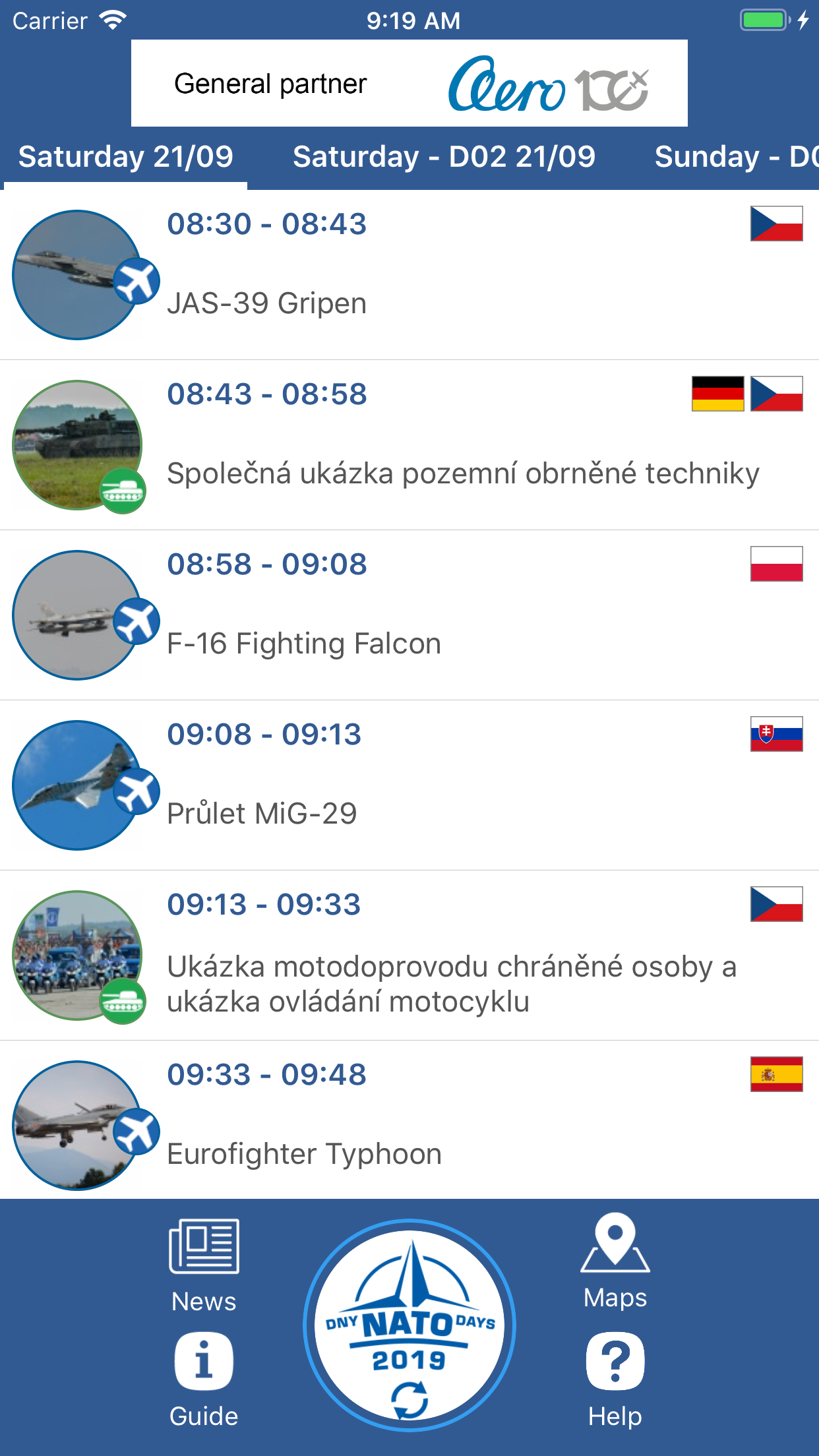Open the Guide section
Image resolution: width=819 pixels, height=1456 pixels.
(x=204, y=1380)
